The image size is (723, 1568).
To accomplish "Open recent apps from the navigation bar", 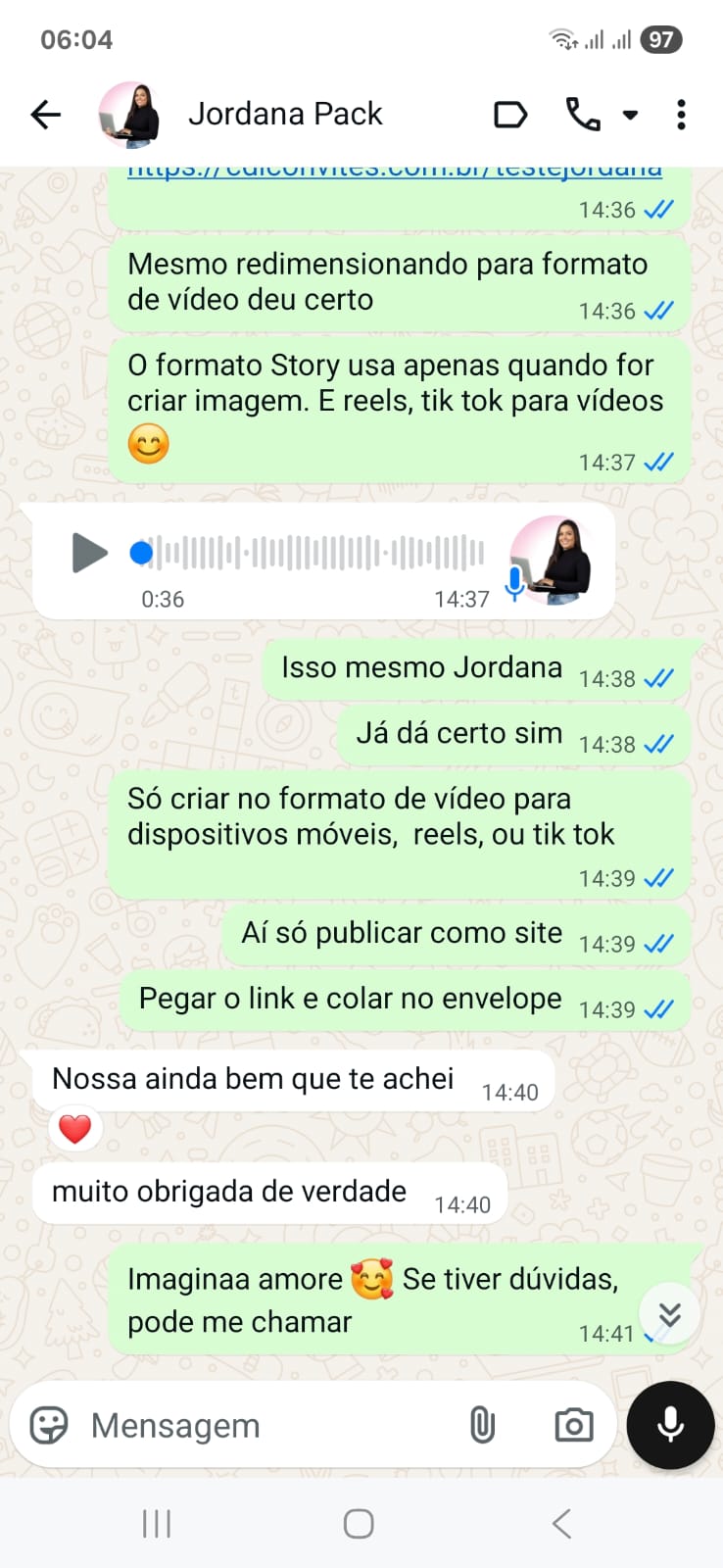I will [157, 1524].
